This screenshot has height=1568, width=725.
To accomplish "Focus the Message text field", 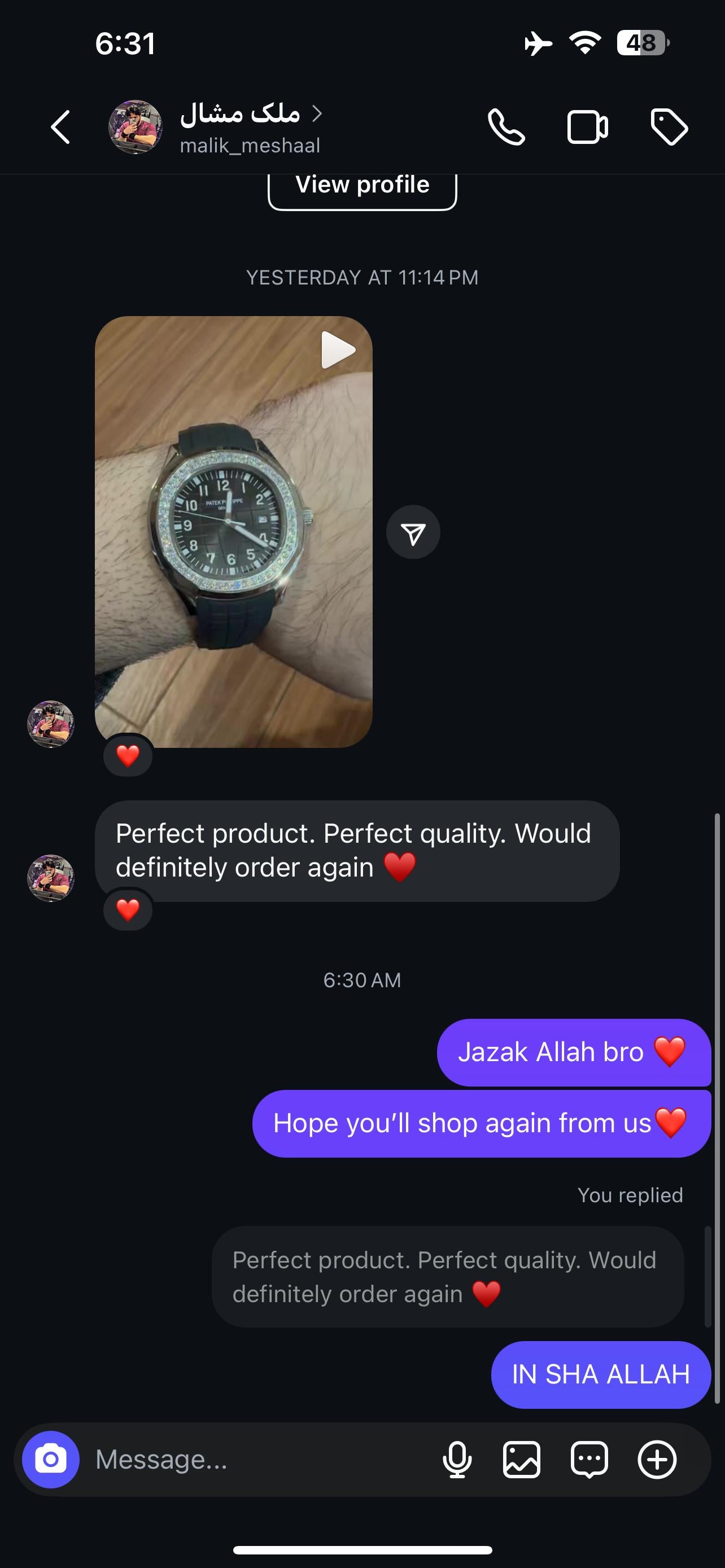I will (256, 1459).
